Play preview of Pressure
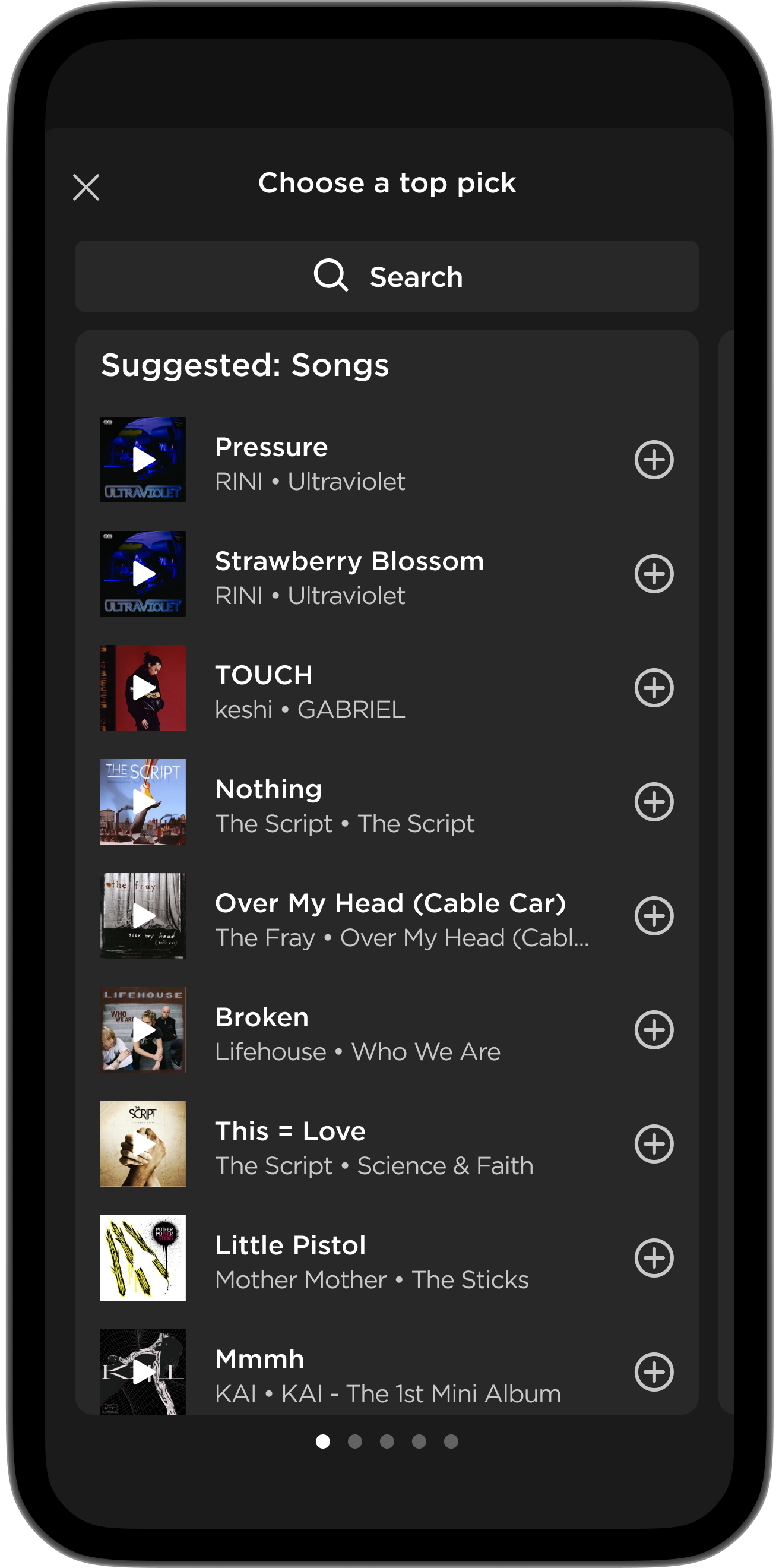779x1568 pixels. pyautogui.click(x=143, y=460)
